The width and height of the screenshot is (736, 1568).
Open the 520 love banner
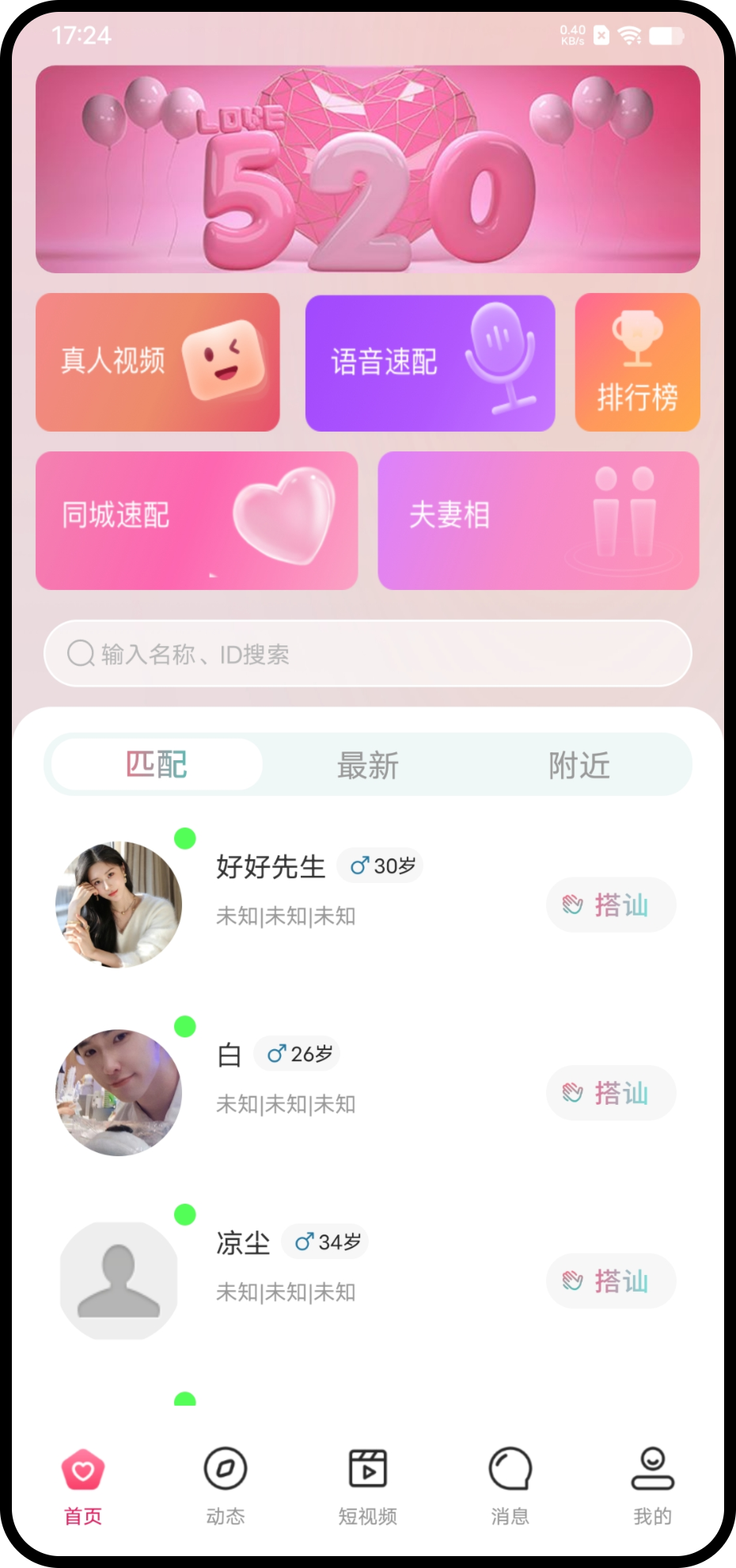coord(367,169)
